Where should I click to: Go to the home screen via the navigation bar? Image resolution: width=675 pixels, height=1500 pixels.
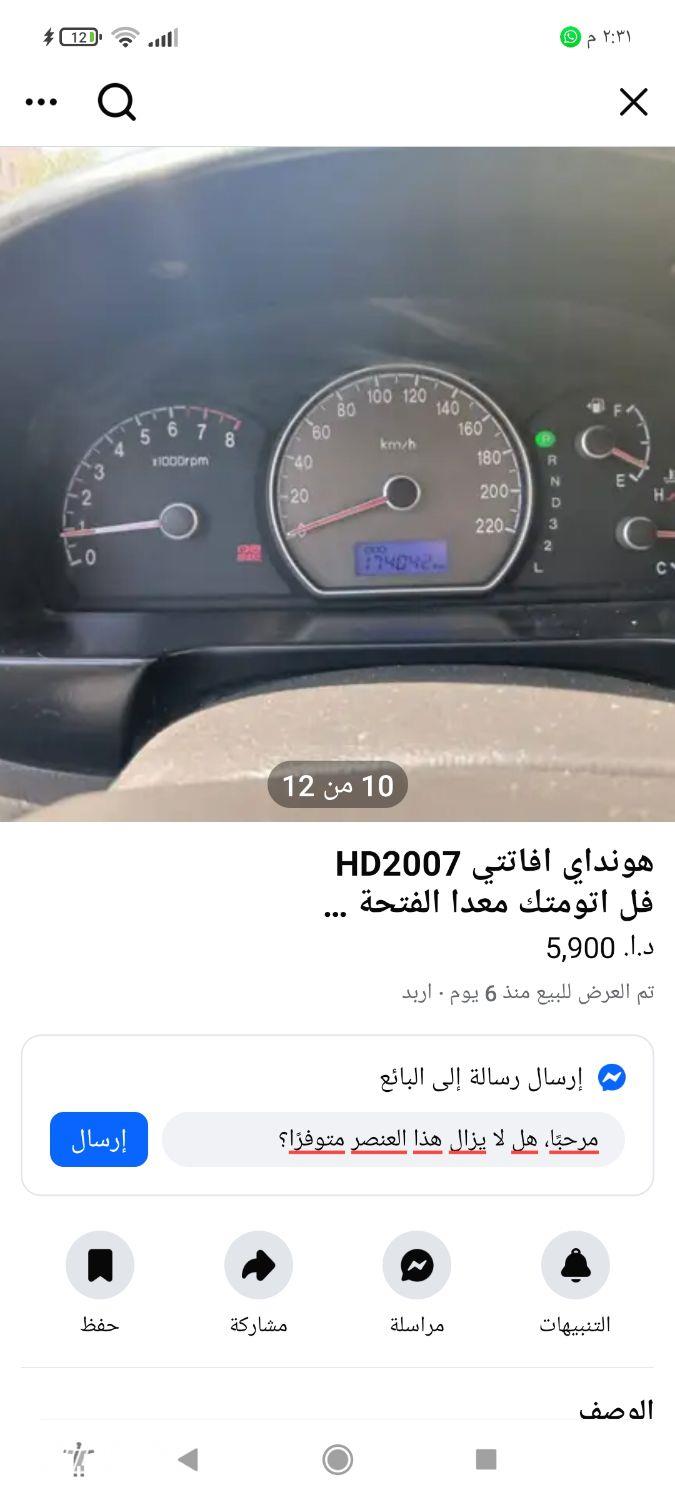click(x=338, y=1460)
